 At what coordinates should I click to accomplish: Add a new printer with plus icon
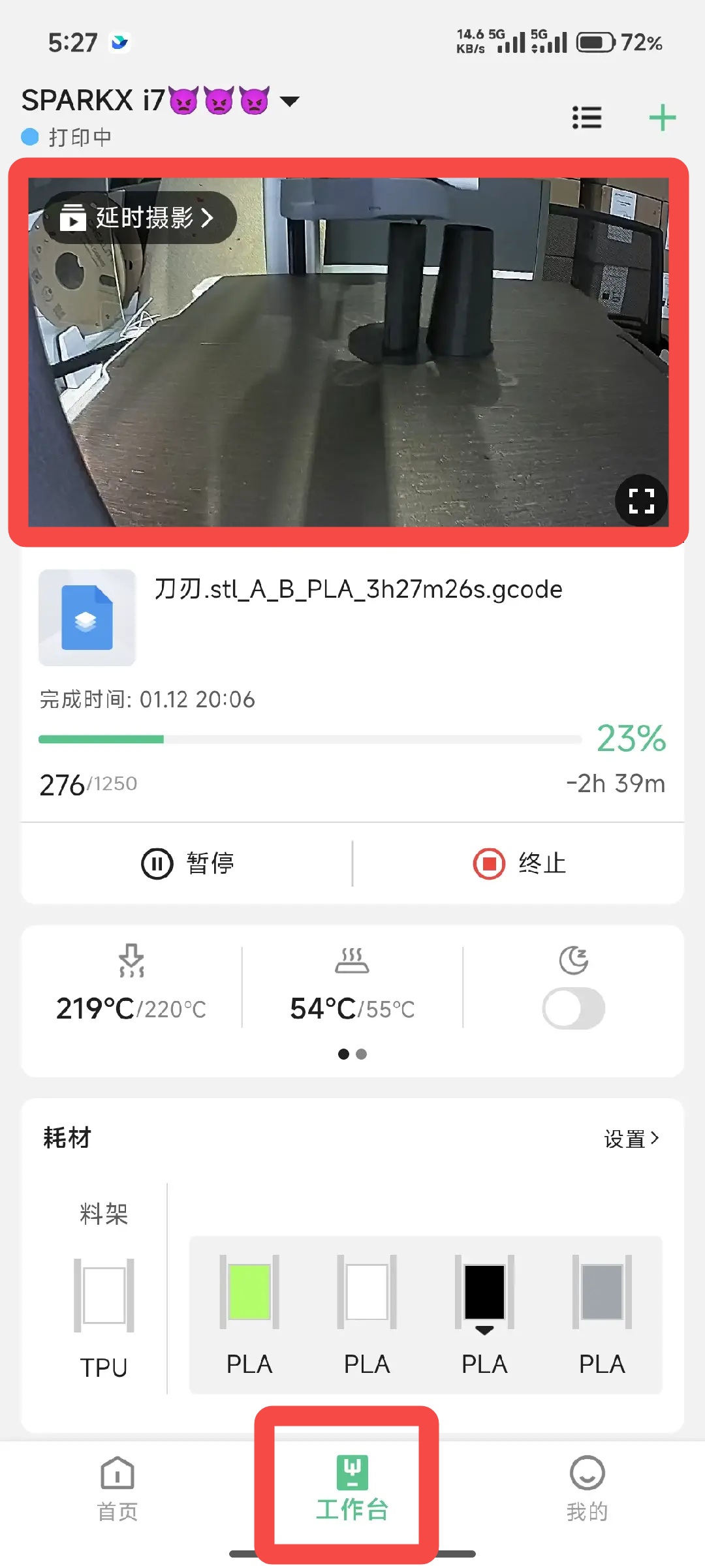662,117
